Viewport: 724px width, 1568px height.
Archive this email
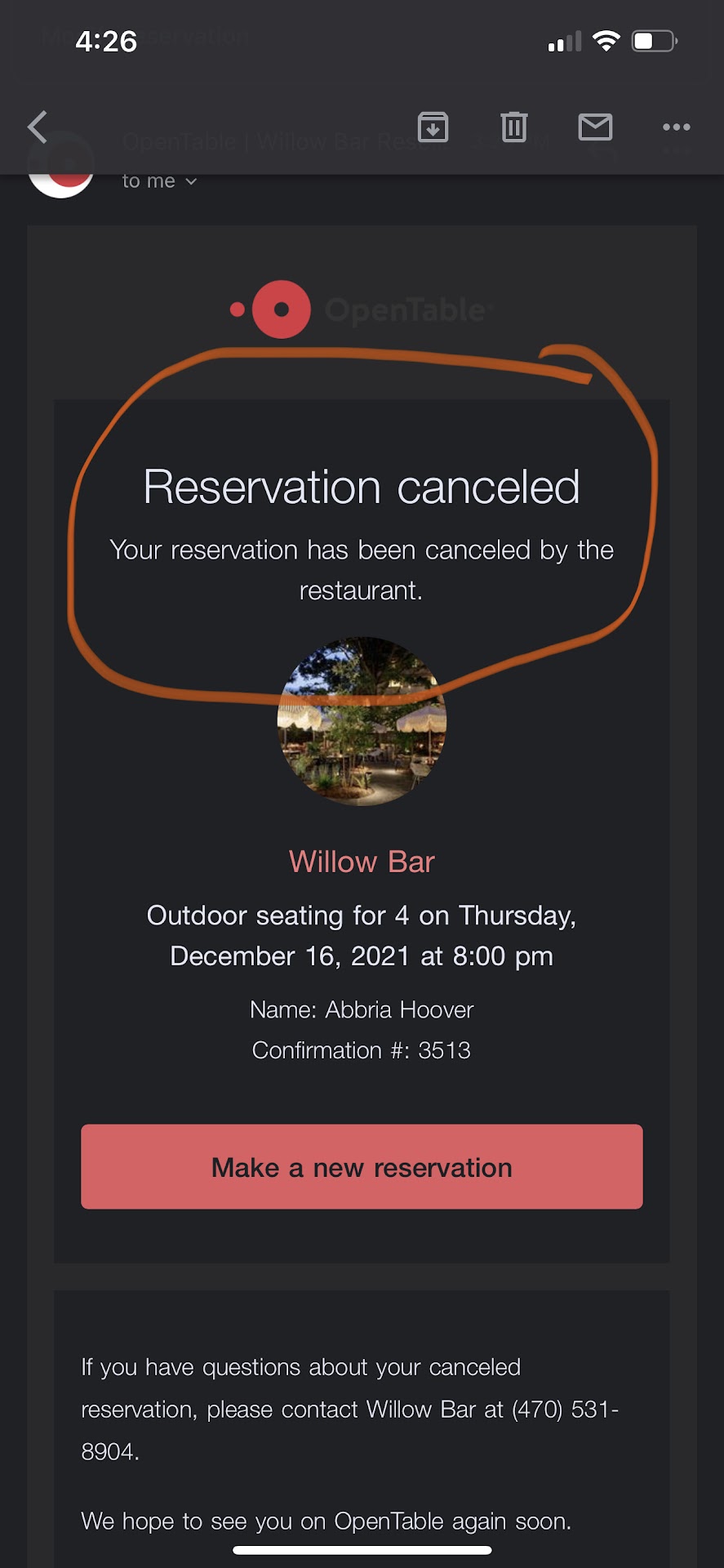point(433,127)
